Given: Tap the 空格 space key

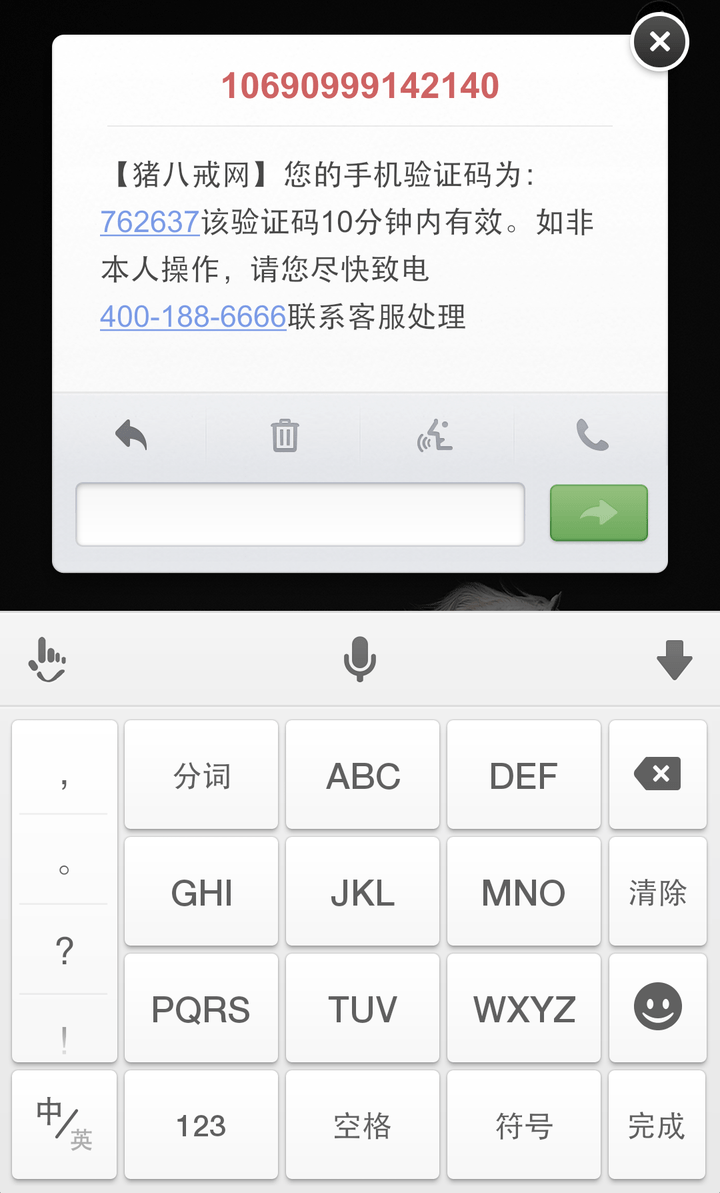Looking at the screenshot, I should [362, 1126].
